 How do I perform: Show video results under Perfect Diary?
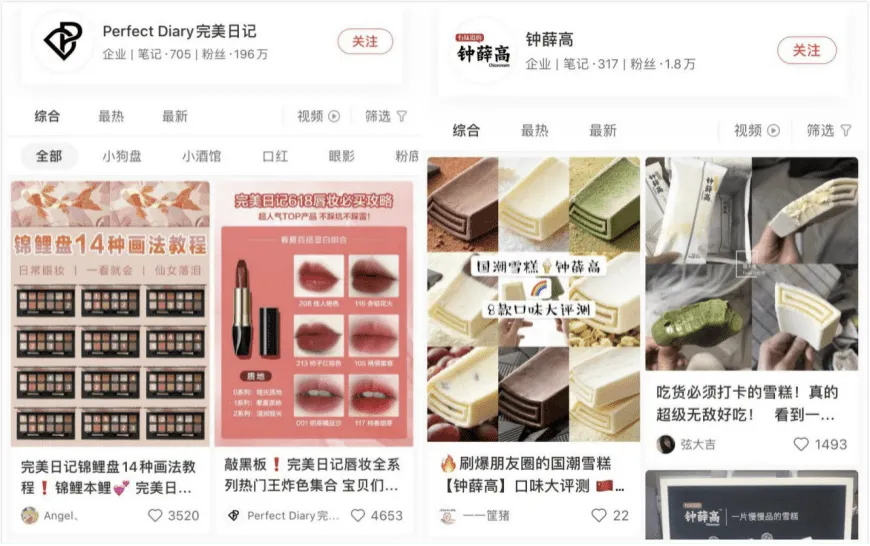click(318, 116)
